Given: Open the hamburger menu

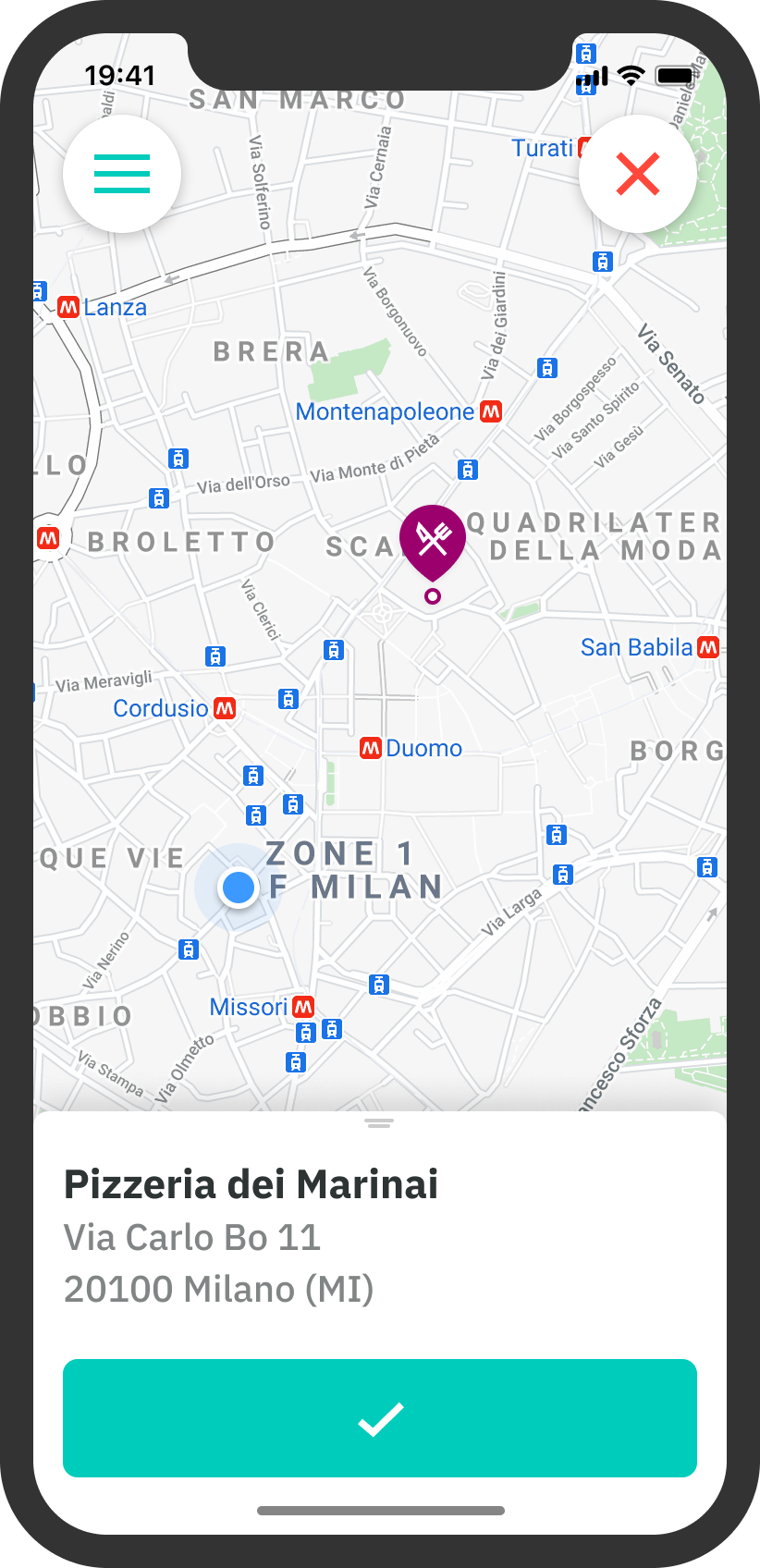Looking at the screenshot, I should pyautogui.click(x=122, y=174).
